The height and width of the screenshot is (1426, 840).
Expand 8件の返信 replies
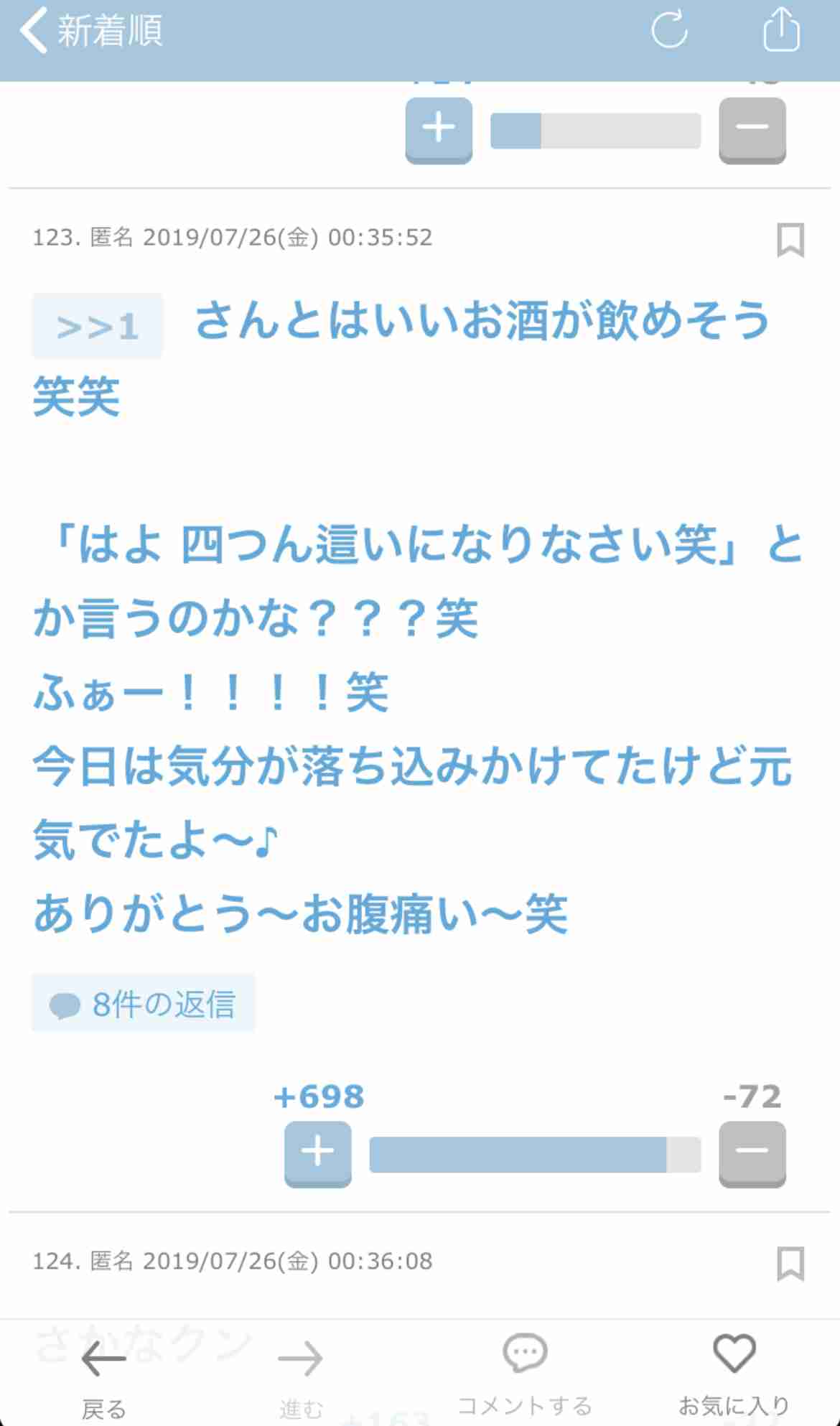coord(144,1004)
